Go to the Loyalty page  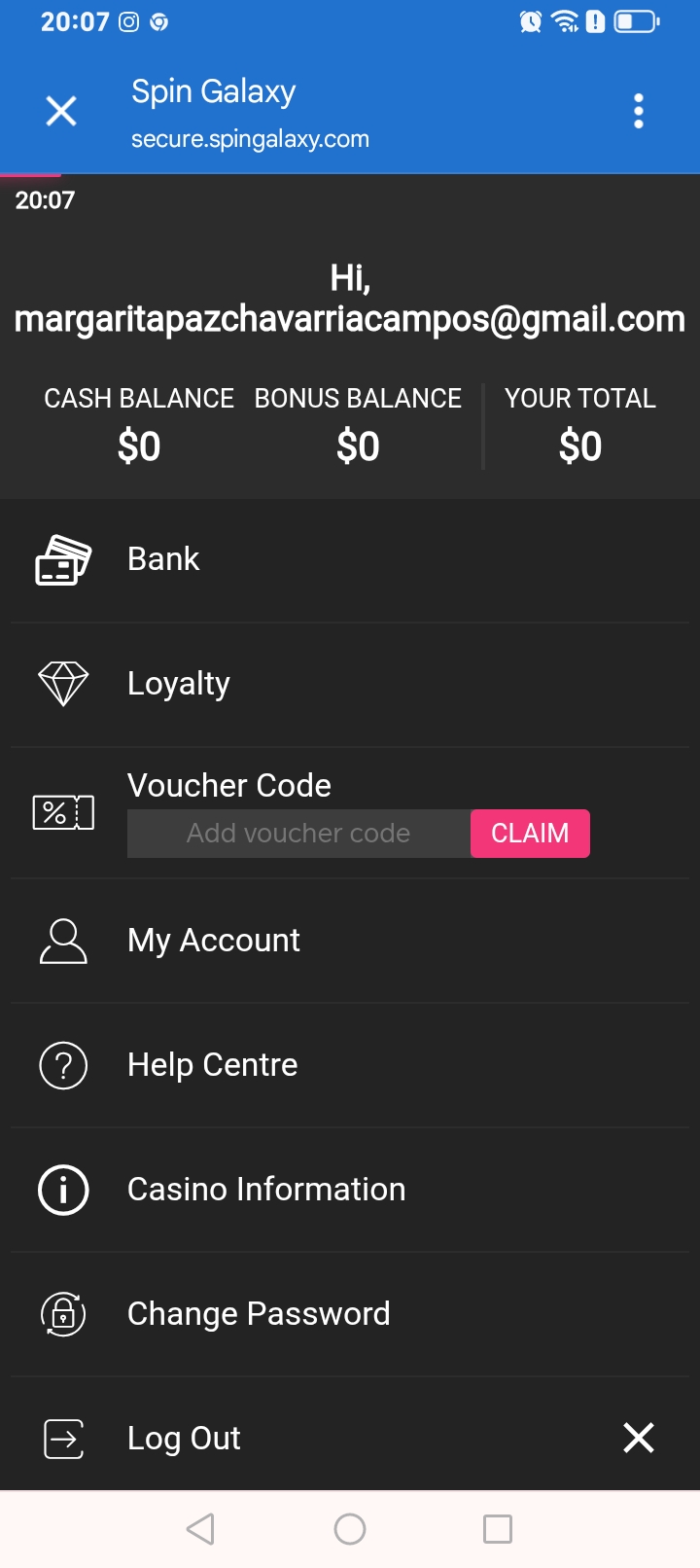[x=179, y=684]
